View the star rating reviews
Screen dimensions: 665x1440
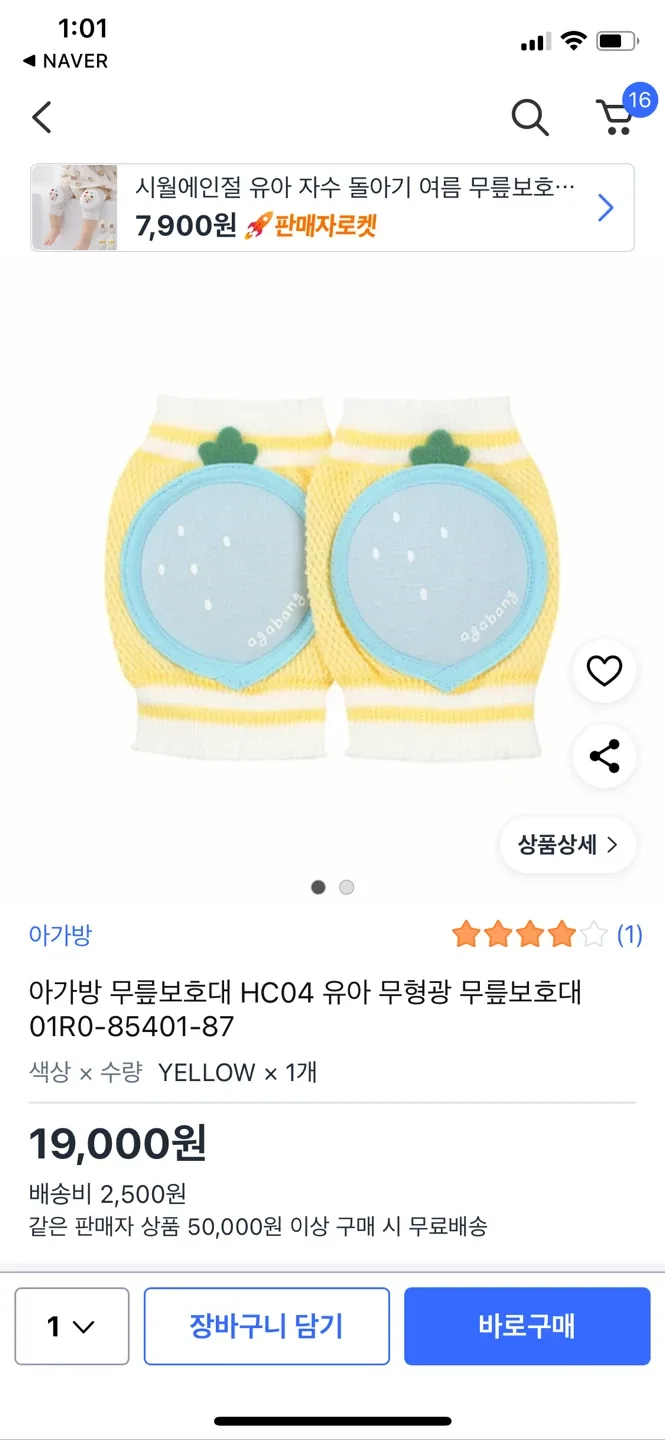pos(546,935)
